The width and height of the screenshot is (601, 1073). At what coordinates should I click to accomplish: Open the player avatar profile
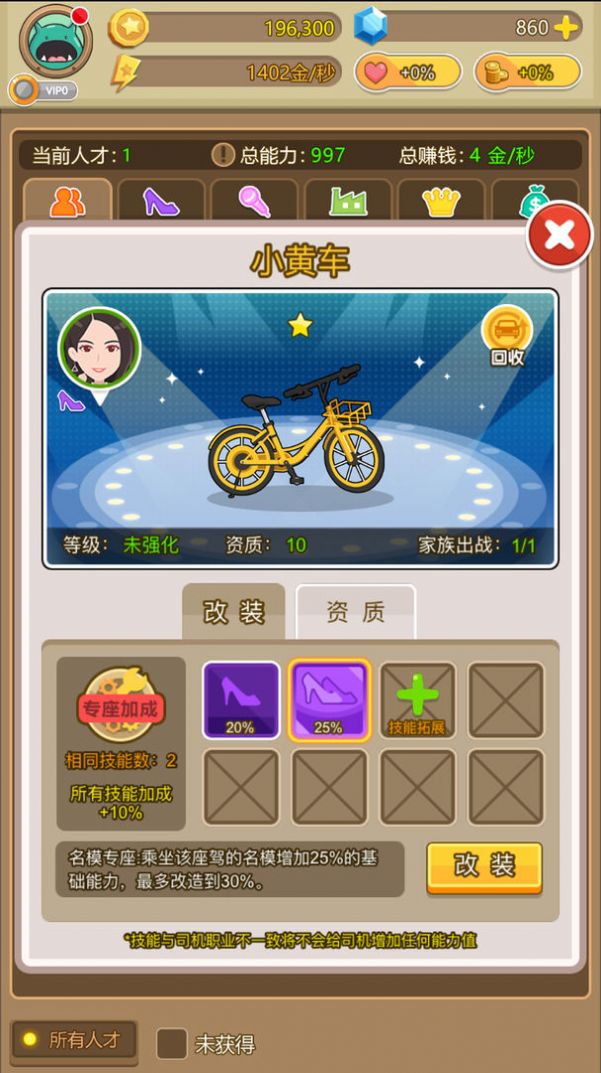click(x=55, y=42)
